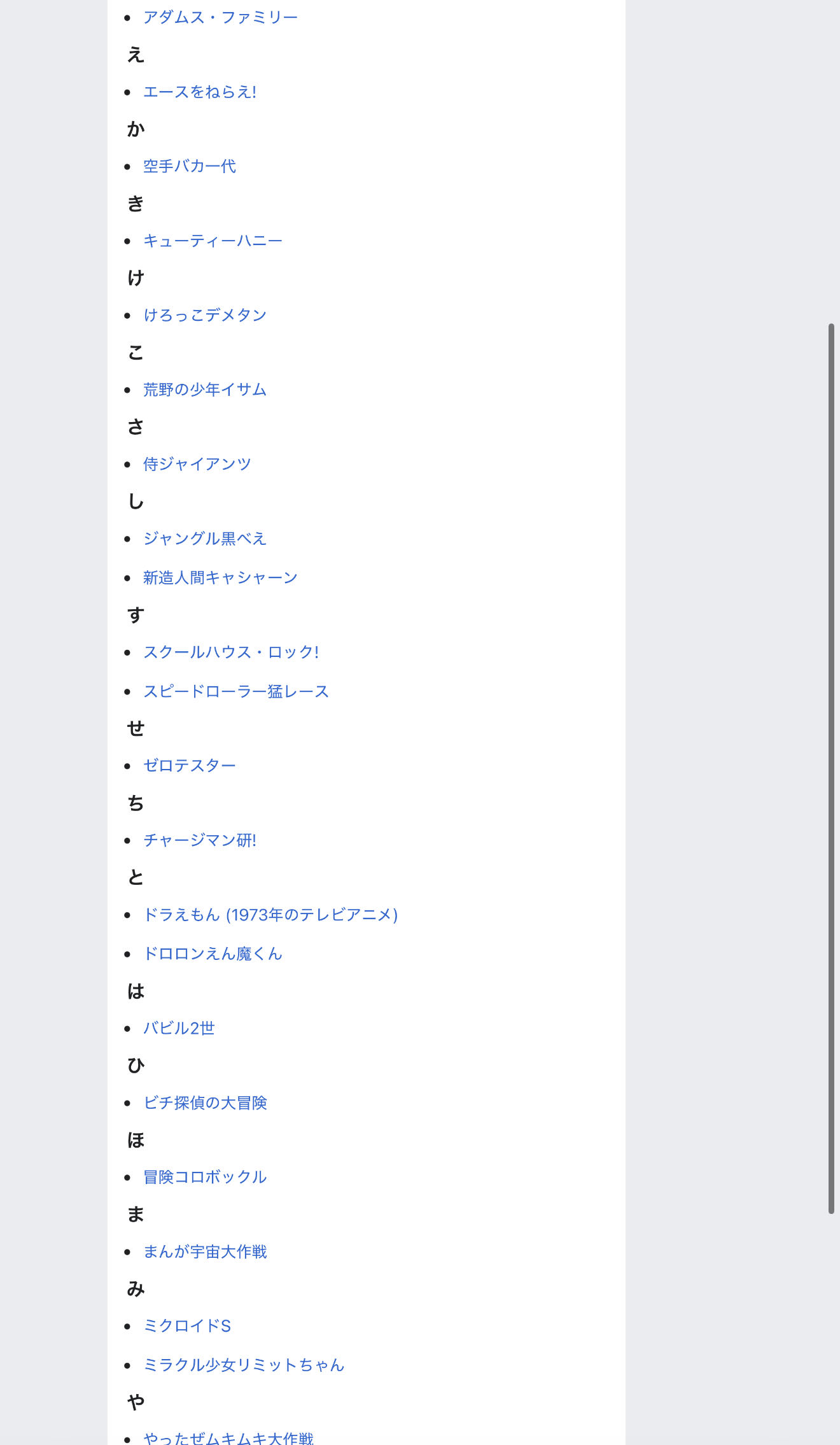This screenshot has width=840, height=1445.
Task: Tap 新造人間キャシャーン link
Action: coord(220,577)
